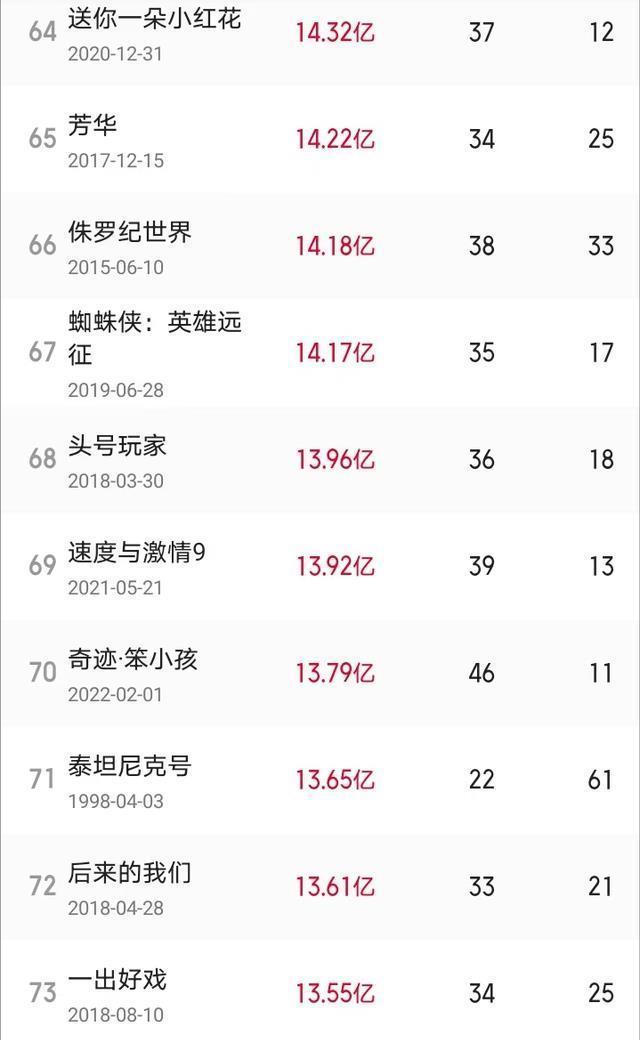
Task: Open the row for 芳华
Action: (93, 126)
